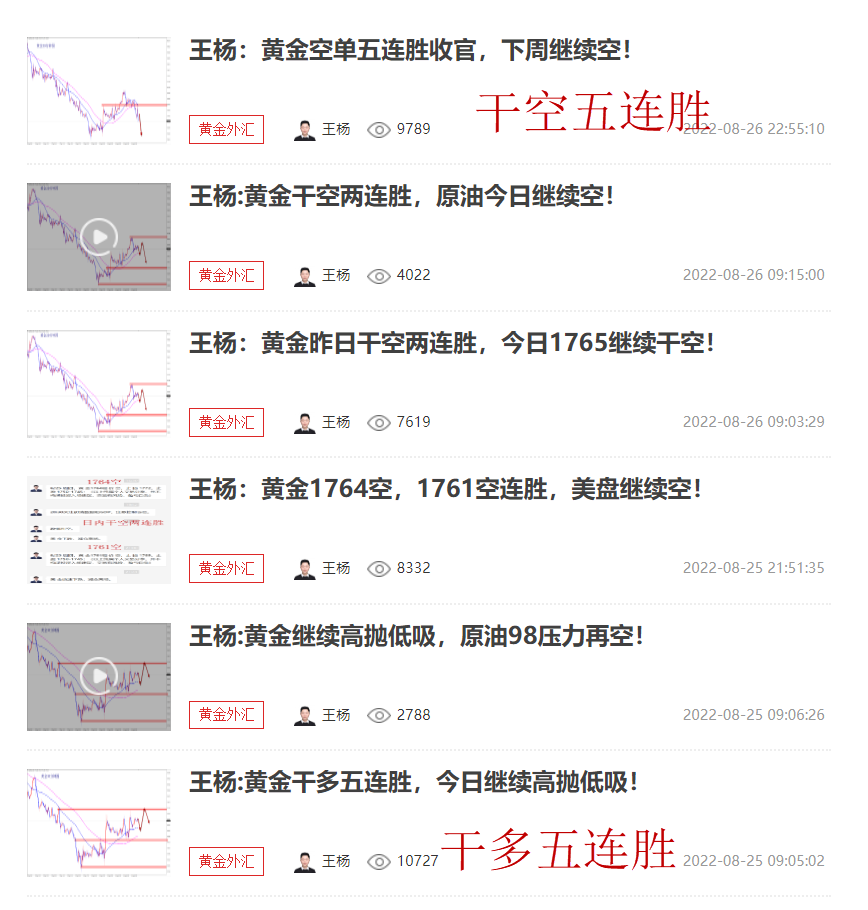Viewport: 868px width, 910px height.
Task: Play video thumbnail of 原油今日继续空 post
Action: [x=99, y=237]
